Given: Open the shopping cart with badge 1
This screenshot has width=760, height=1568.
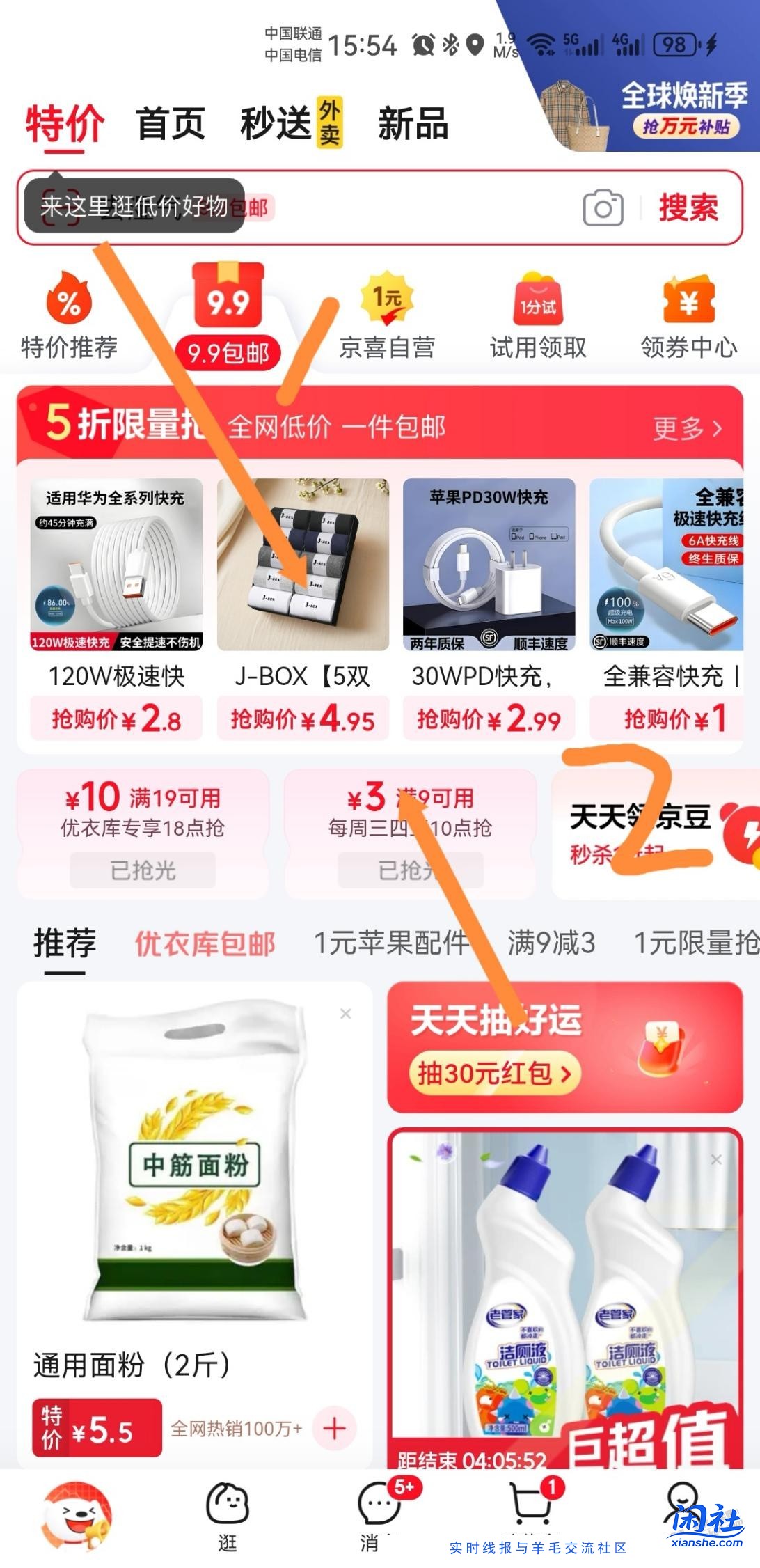Looking at the screenshot, I should point(531,1502).
